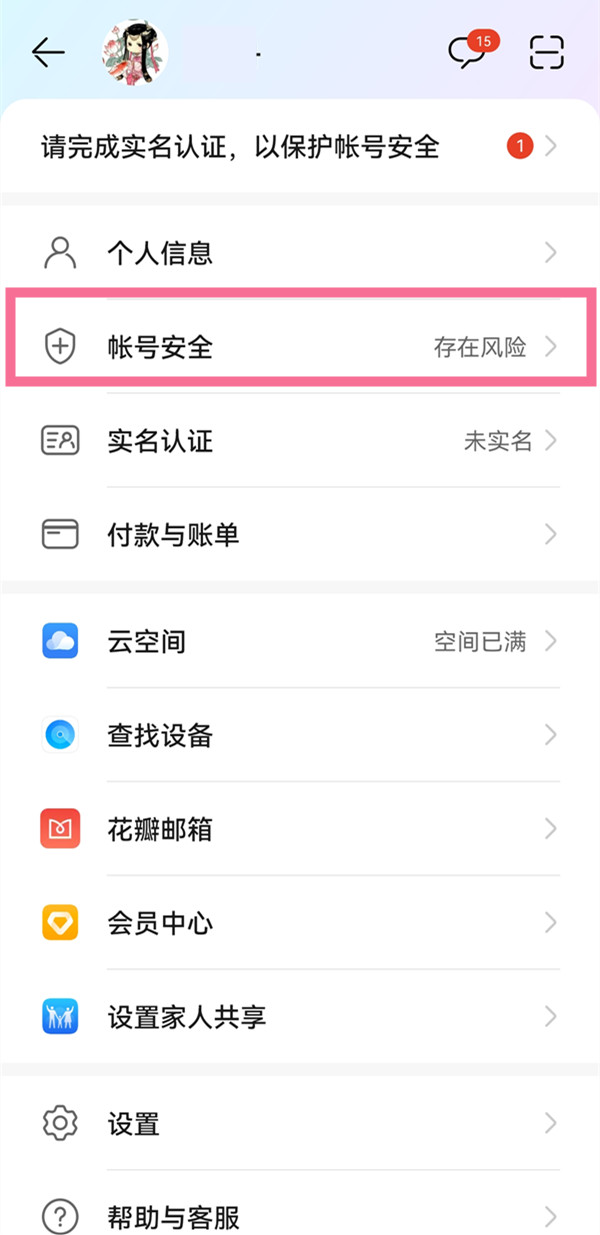The height and width of the screenshot is (1235, 600).
Task: Open the 请完成实名认证 security prompt
Action: click(x=298, y=148)
